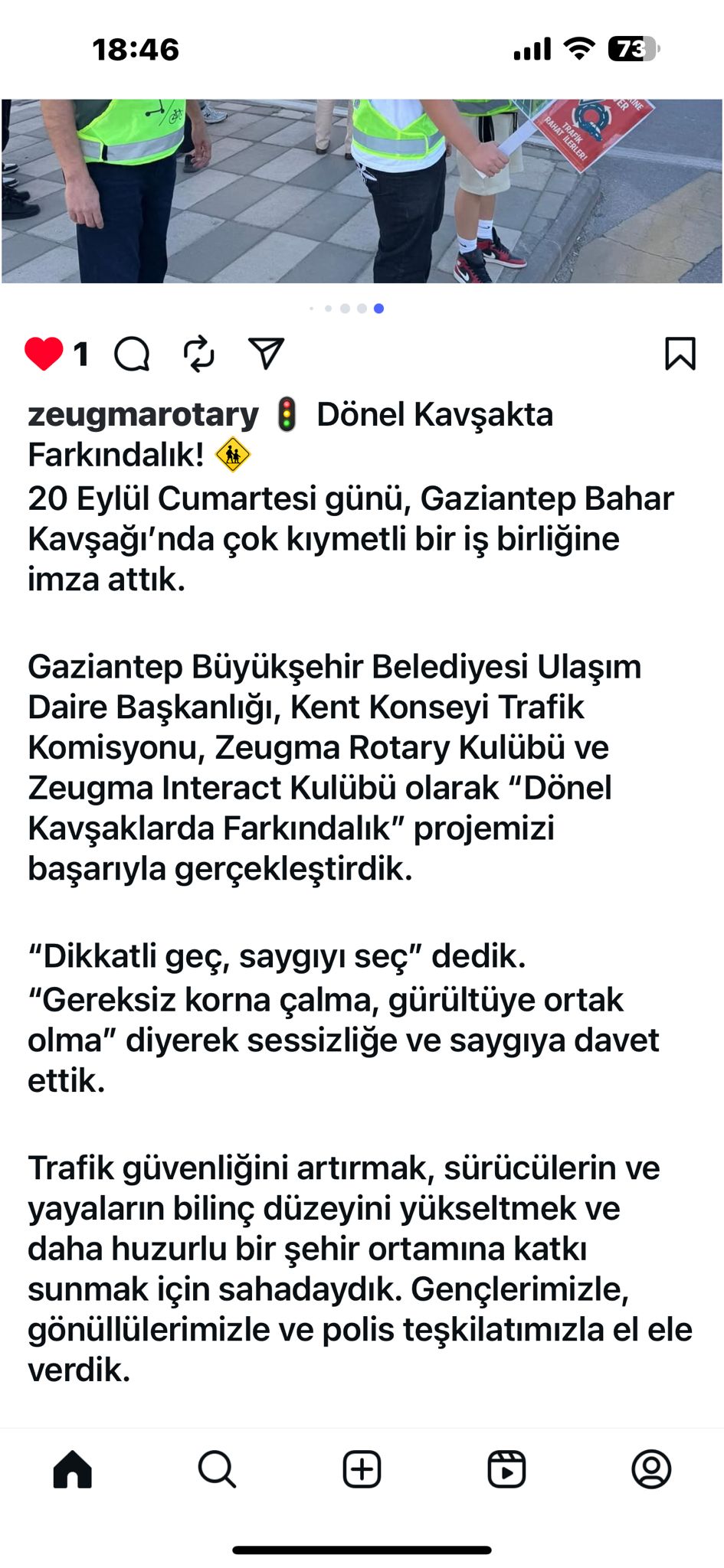
Task: Open comments on the zeugmarotary post
Action: pyautogui.click(x=132, y=354)
